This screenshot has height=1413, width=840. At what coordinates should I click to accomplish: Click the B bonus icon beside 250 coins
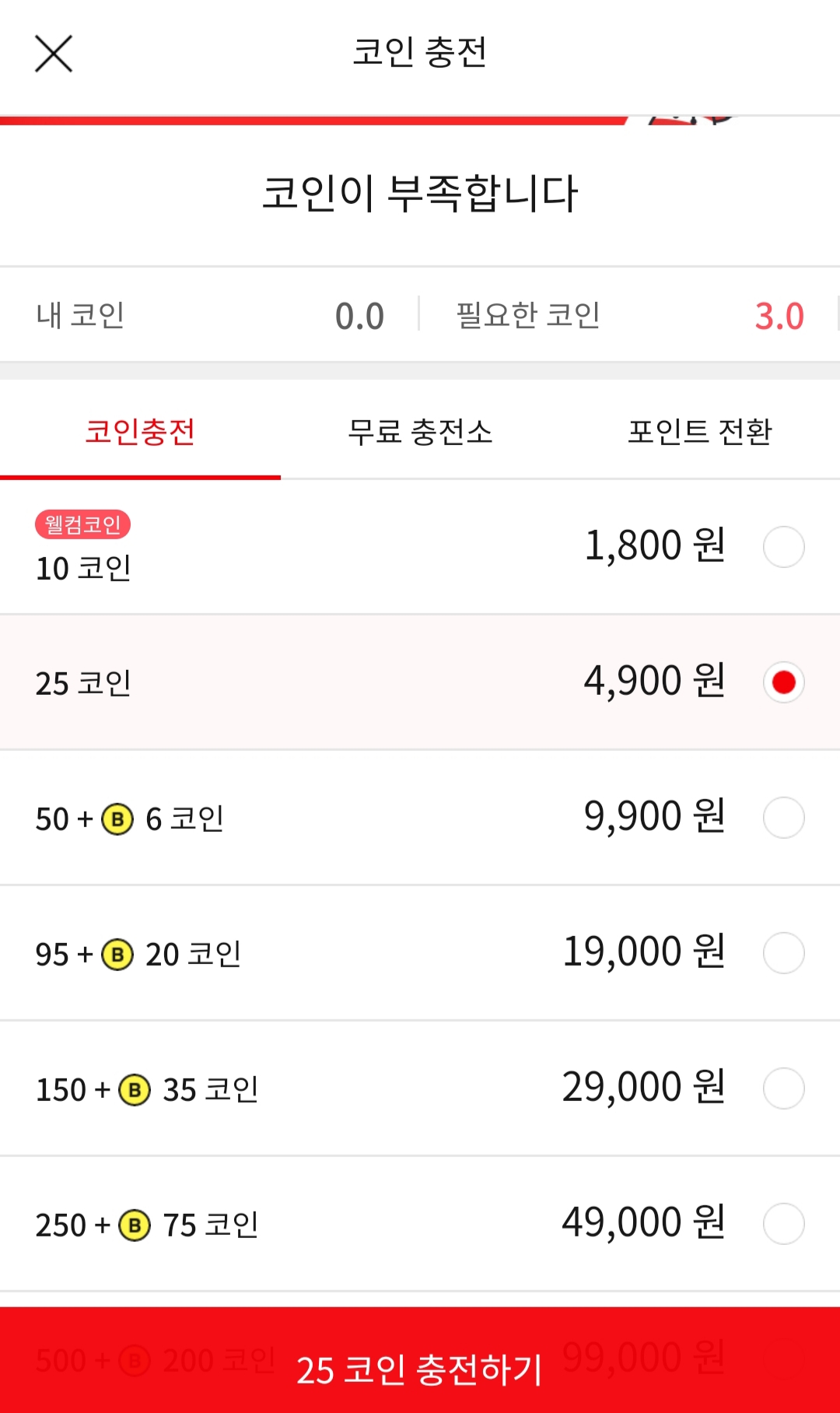click(x=134, y=1225)
